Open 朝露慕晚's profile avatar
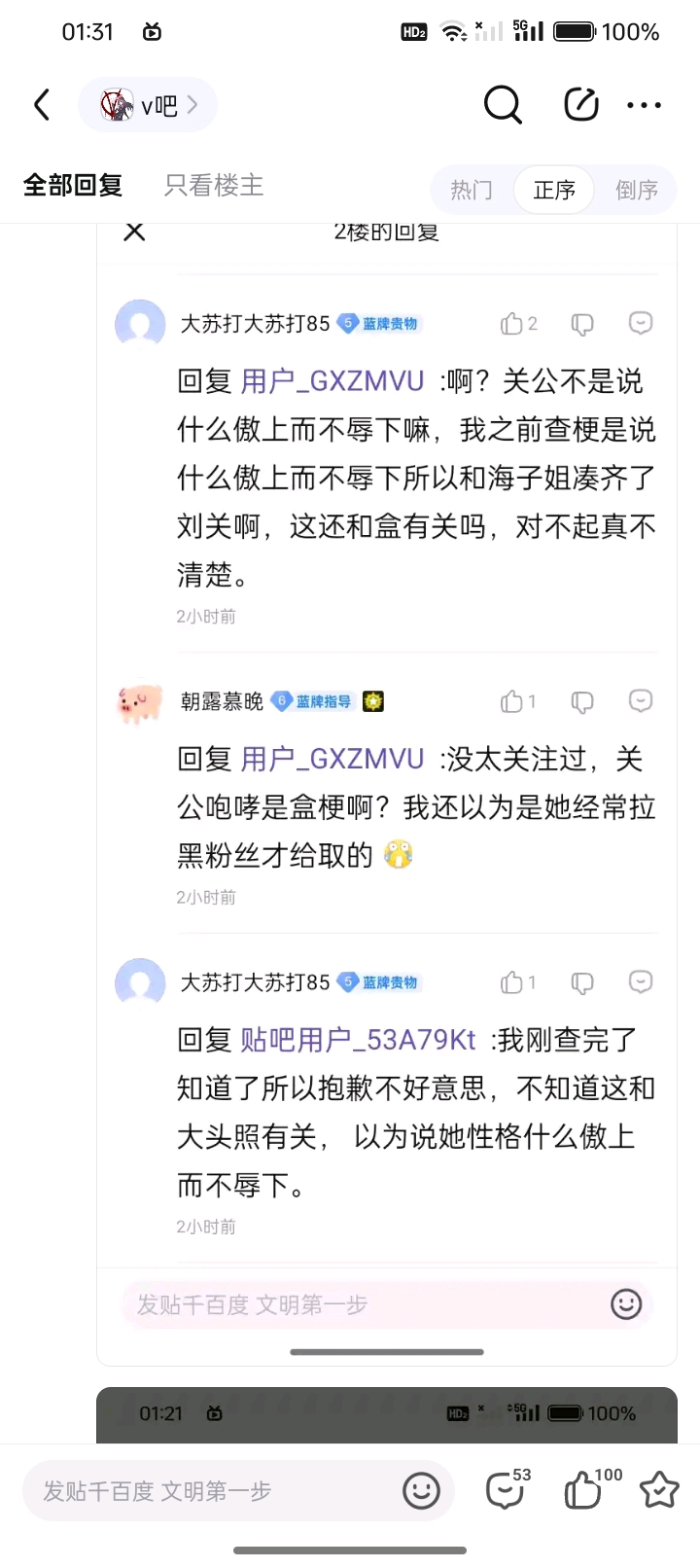This screenshot has width=700, height=1568. tap(140, 701)
